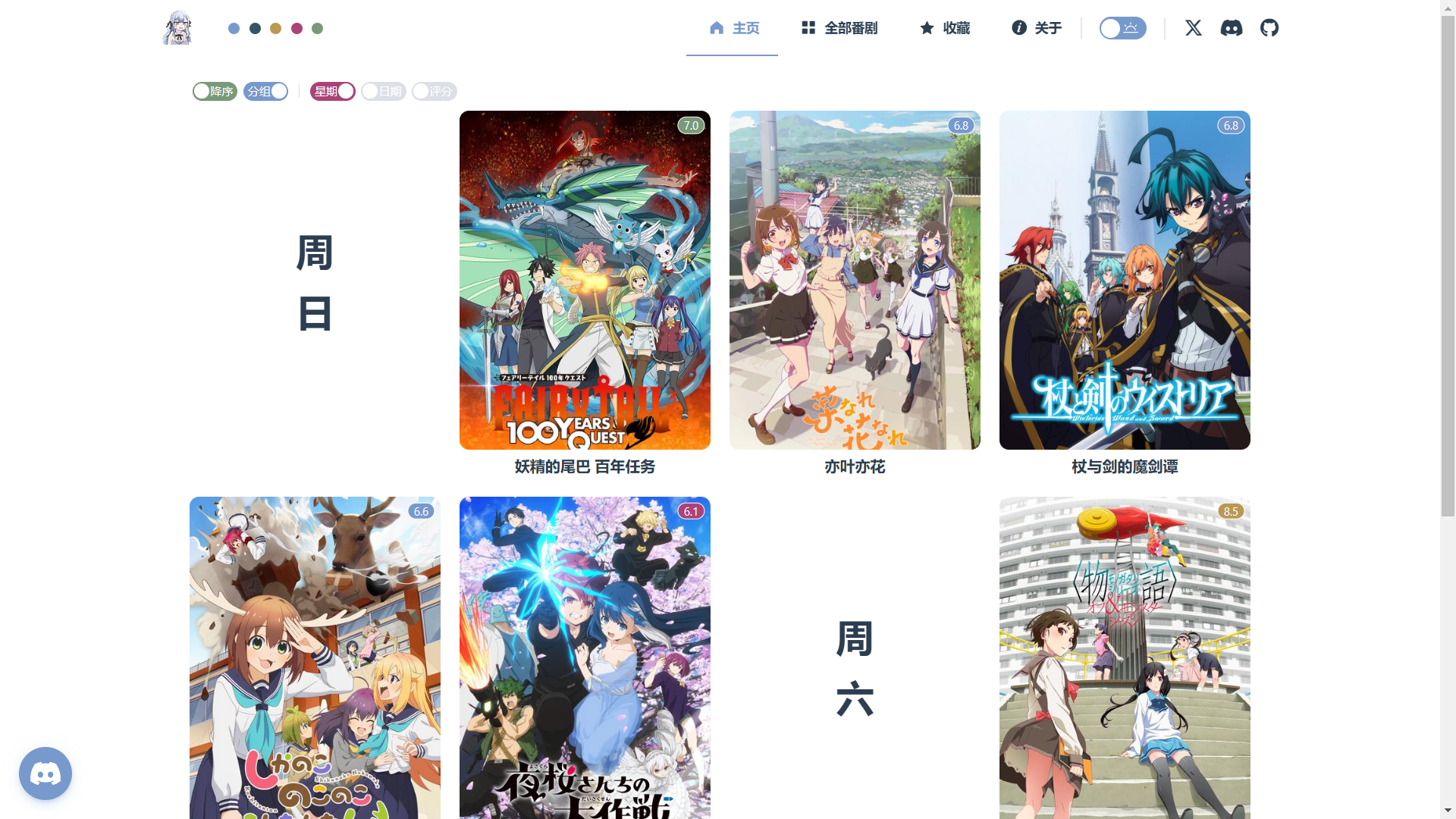Enable the 评分 rating sort switch

click(x=434, y=92)
